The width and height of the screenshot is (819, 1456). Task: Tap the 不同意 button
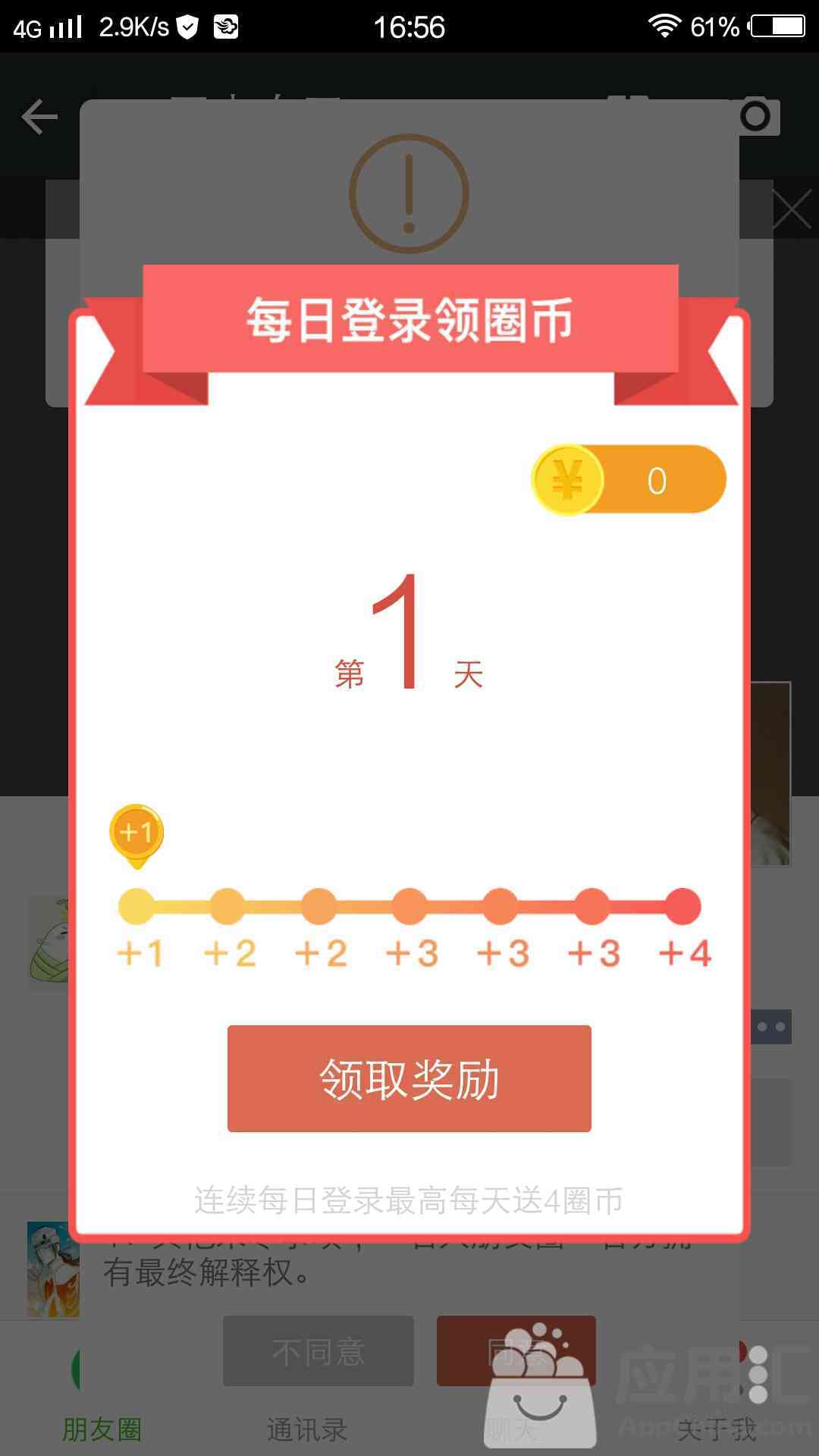(318, 1351)
